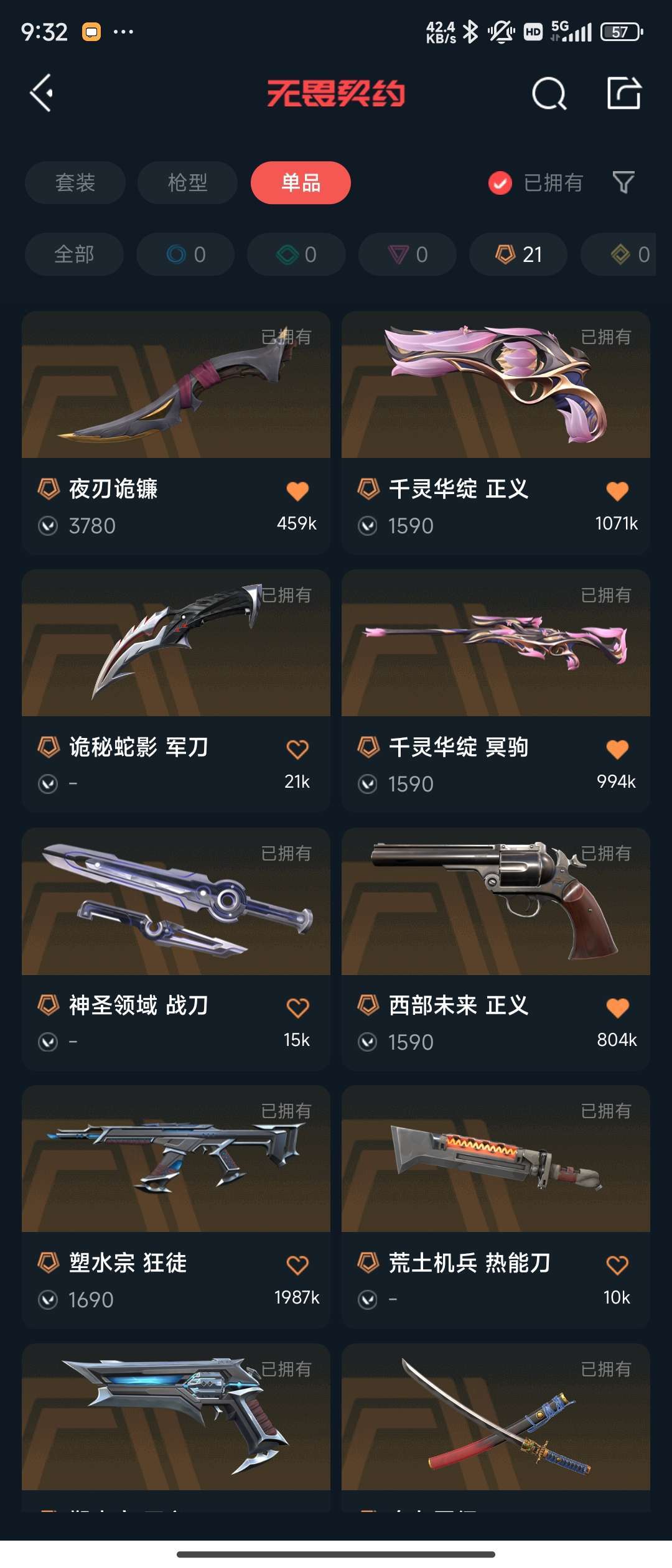The width and height of the screenshot is (672, 1568).
Task: Select the gold diamond rarity filter
Action: [x=622, y=254]
